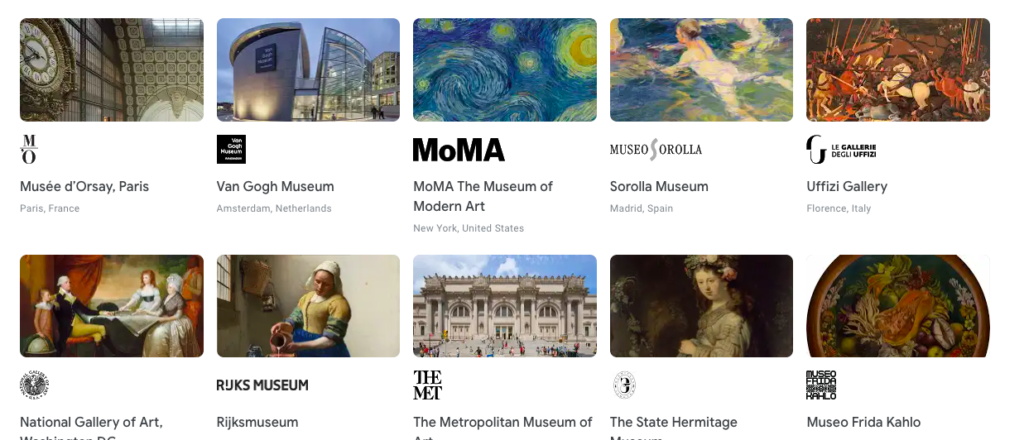Open the Sorolla Museum card
This screenshot has height=440, width=1024.
[x=701, y=70]
